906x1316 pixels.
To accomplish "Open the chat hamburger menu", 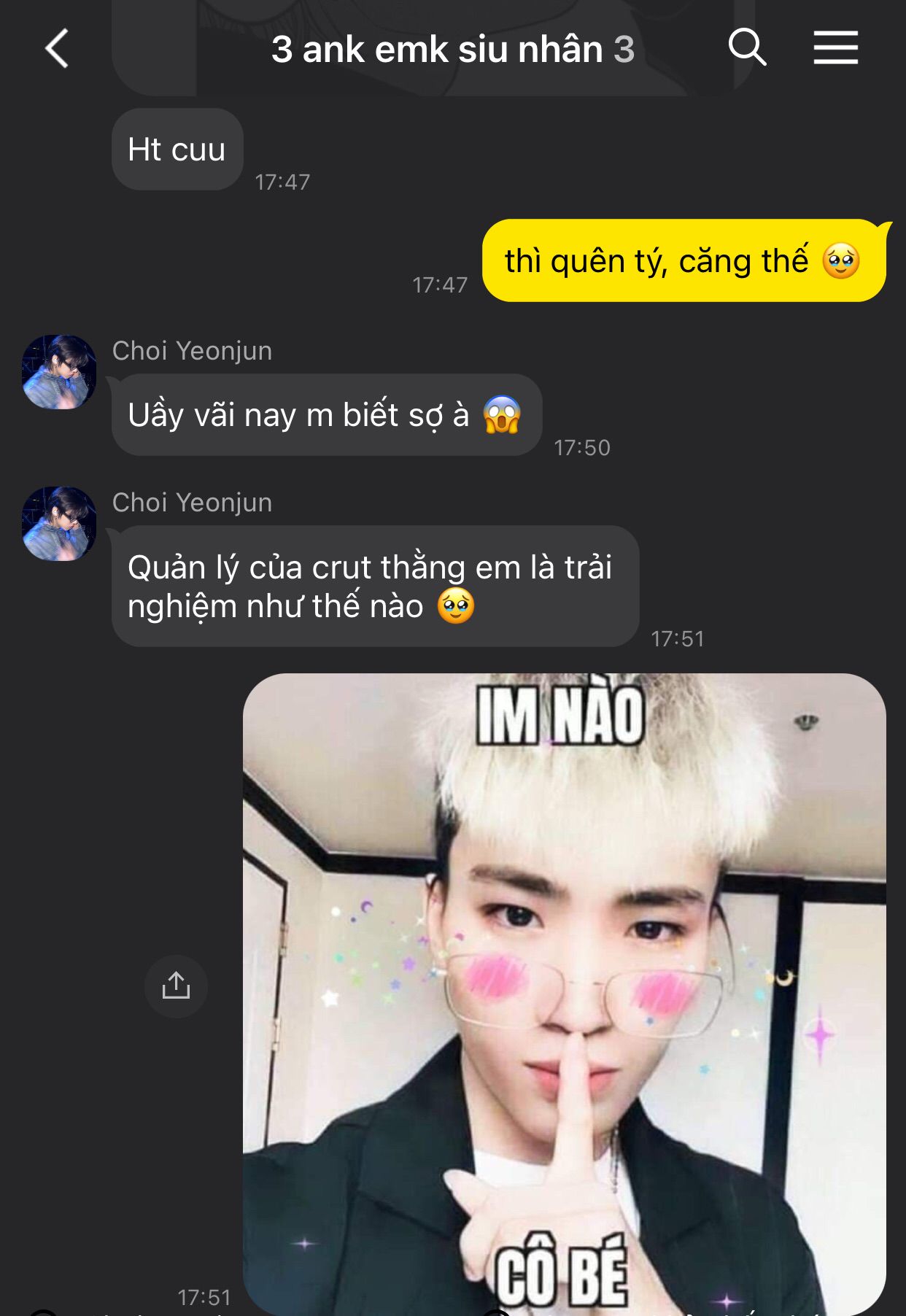I will (835, 47).
